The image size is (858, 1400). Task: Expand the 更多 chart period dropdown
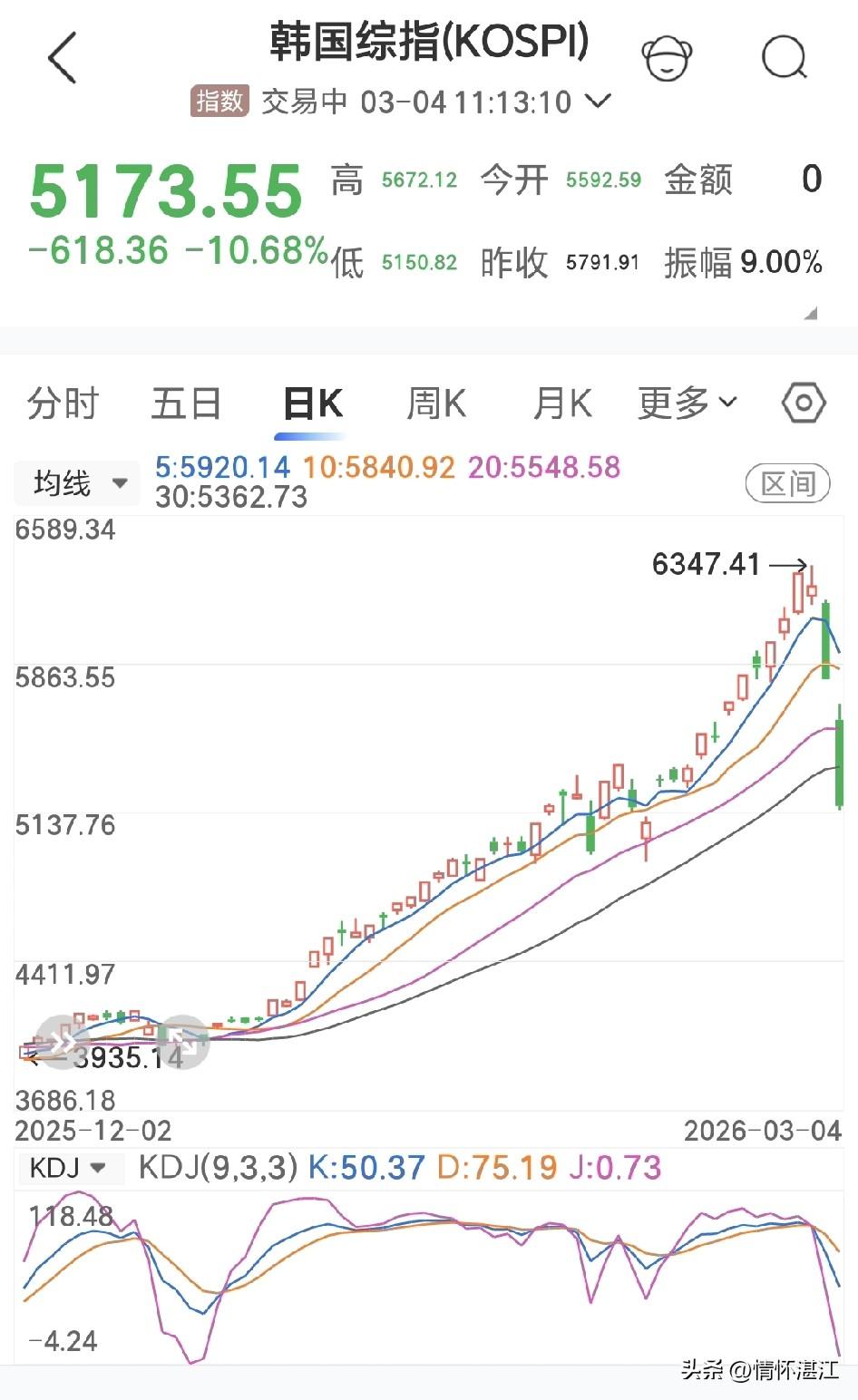coord(687,403)
